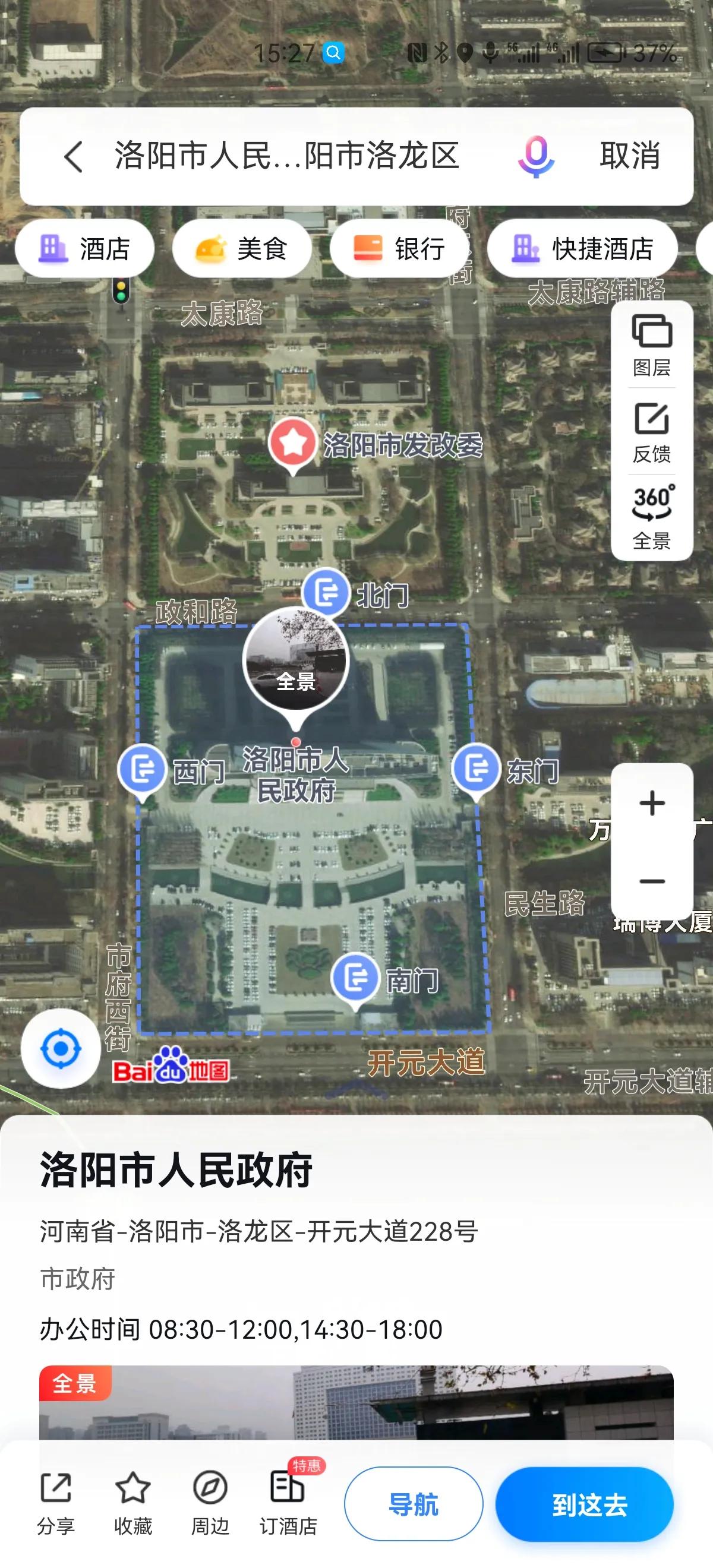713x1568 pixels.
Task: Tap 取消 to cancel the search
Action: click(x=630, y=156)
